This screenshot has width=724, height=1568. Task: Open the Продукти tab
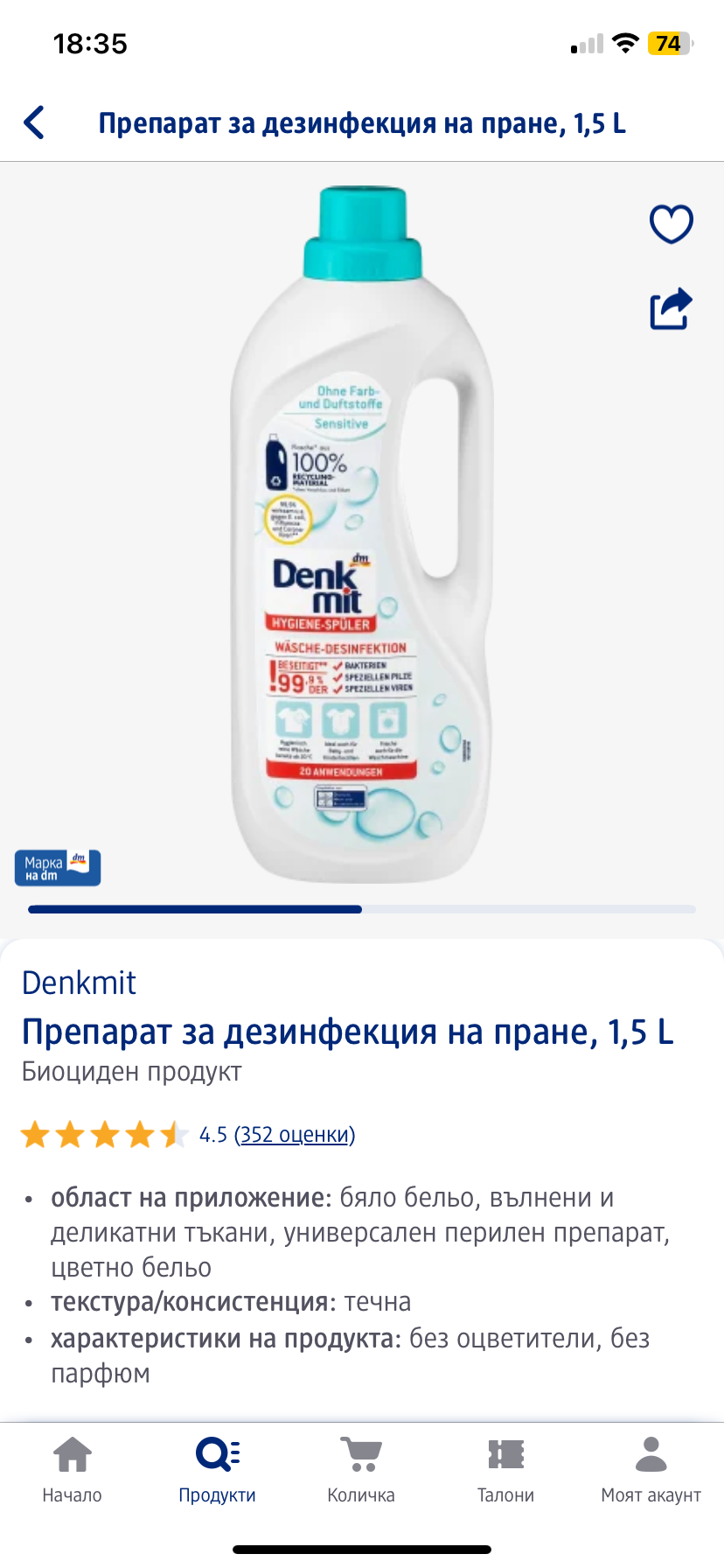pos(217,1469)
